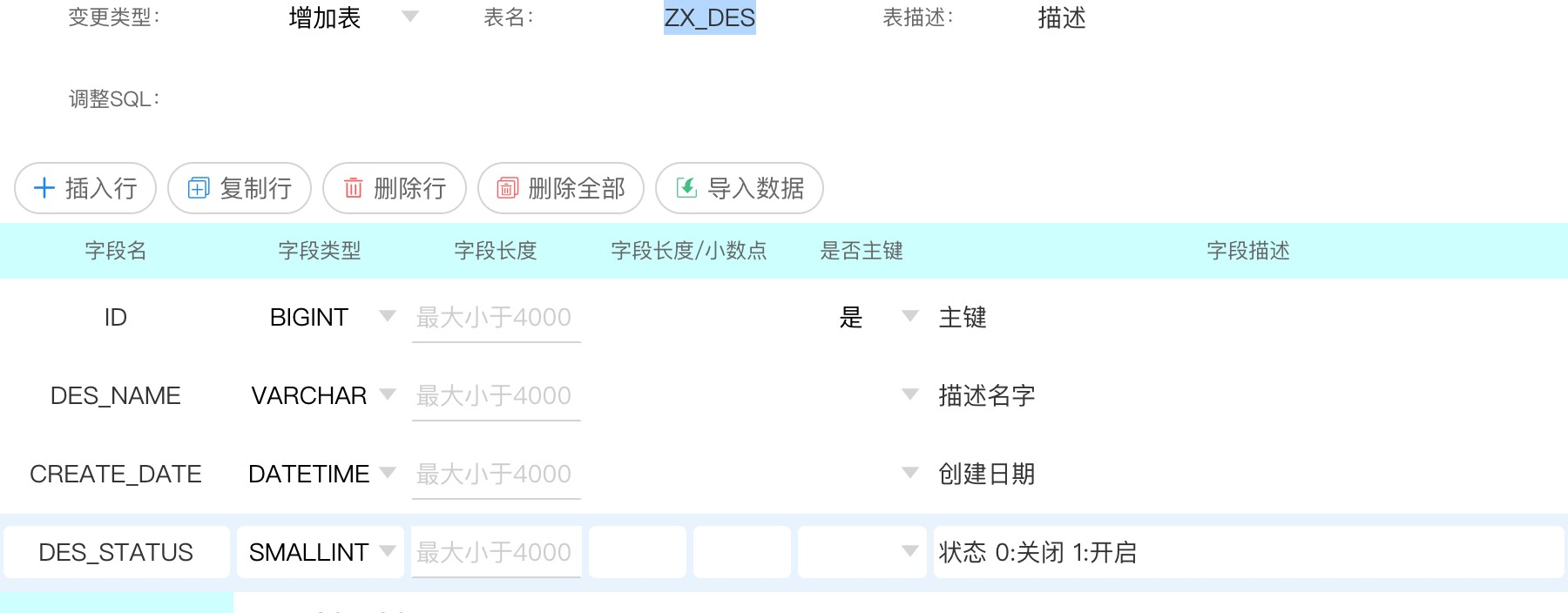
Task: Select the CREATE_DATE field name cell
Action: click(x=116, y=475)
